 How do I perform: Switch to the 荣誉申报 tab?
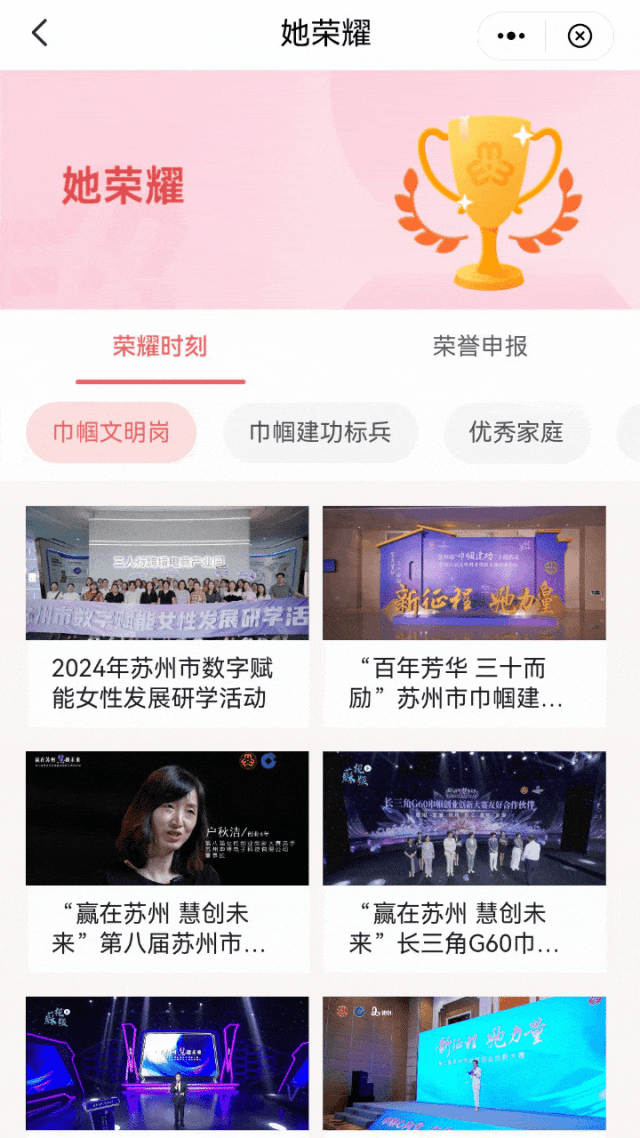click(480, 347)
